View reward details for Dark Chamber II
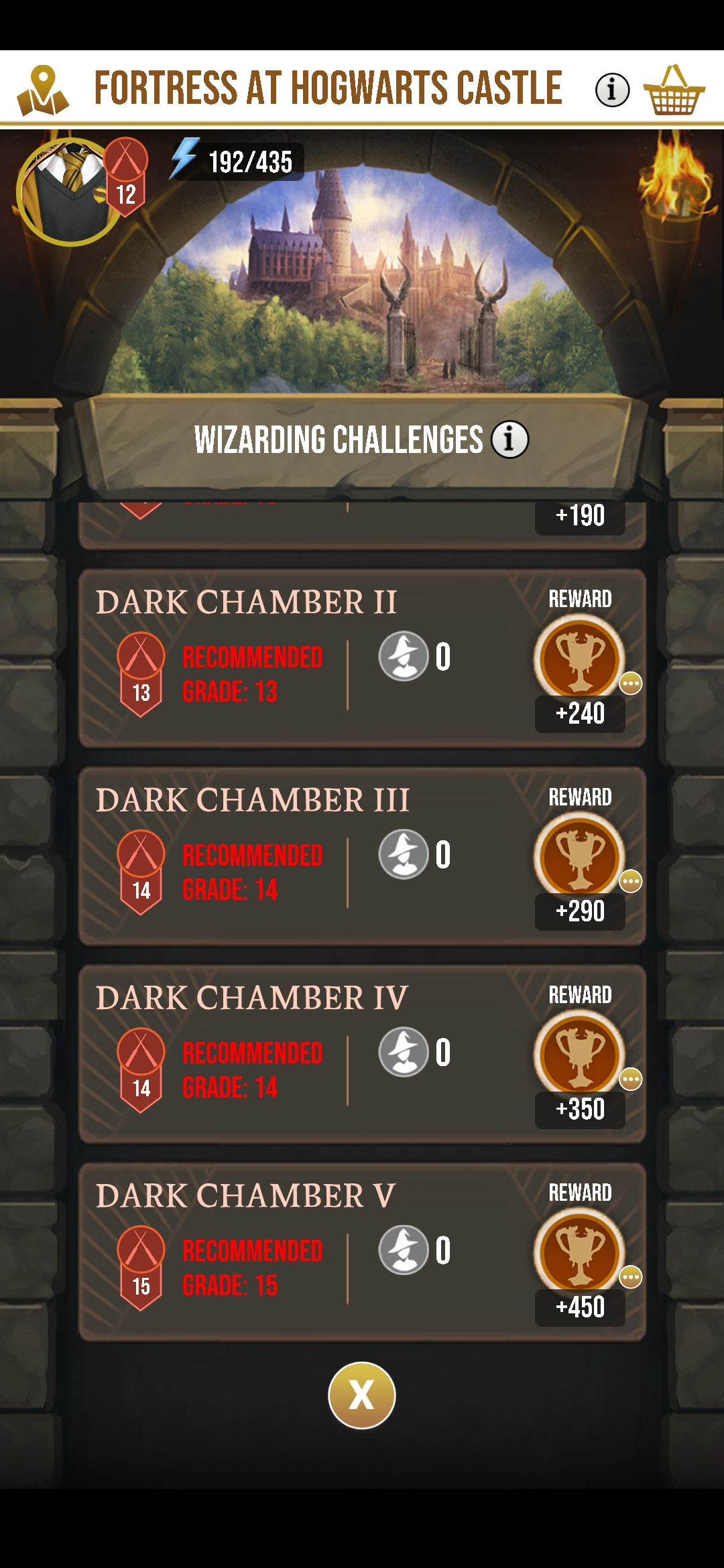 (630, 683)
